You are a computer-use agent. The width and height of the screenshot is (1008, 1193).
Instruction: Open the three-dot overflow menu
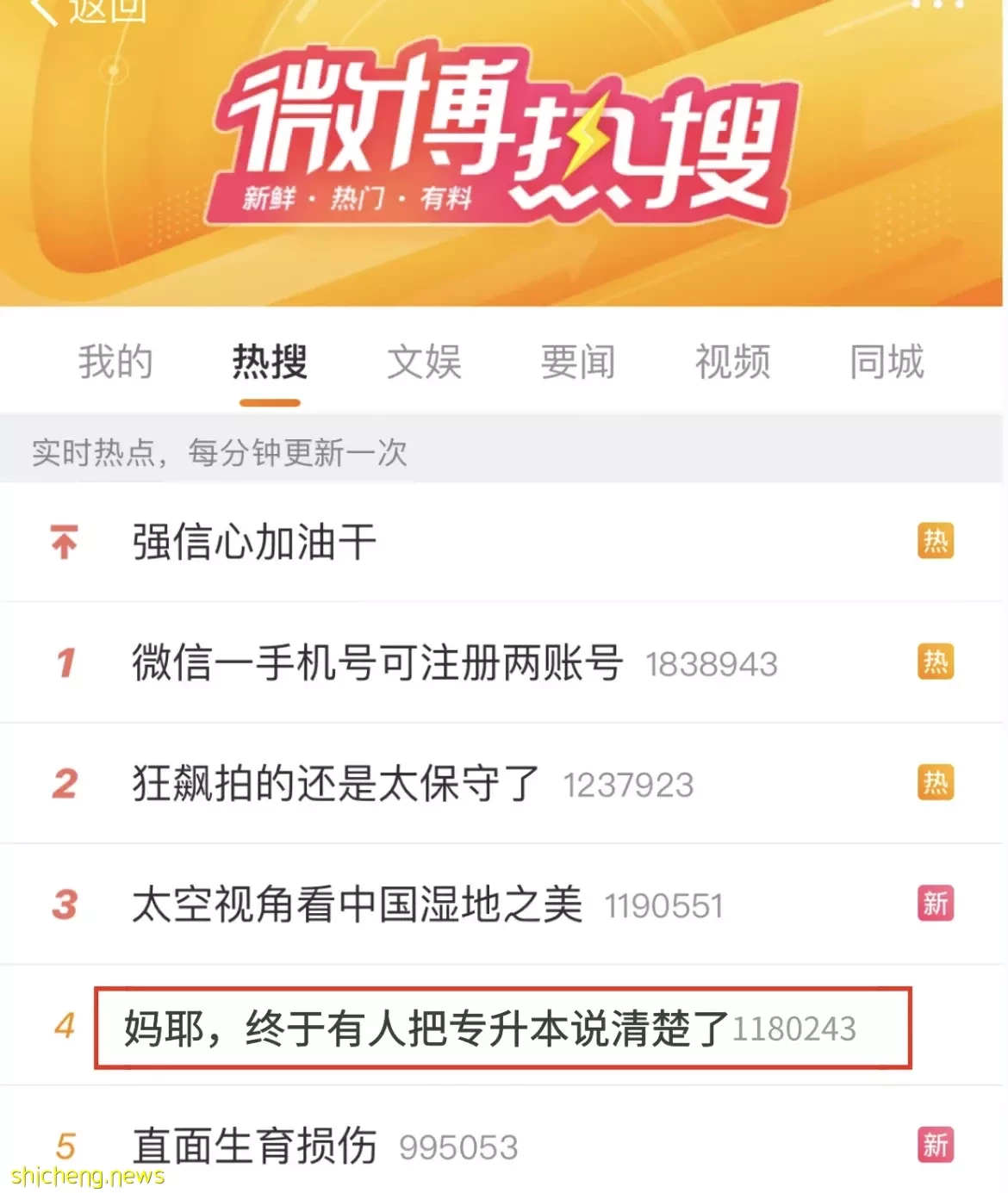click(x=936, y=5)
